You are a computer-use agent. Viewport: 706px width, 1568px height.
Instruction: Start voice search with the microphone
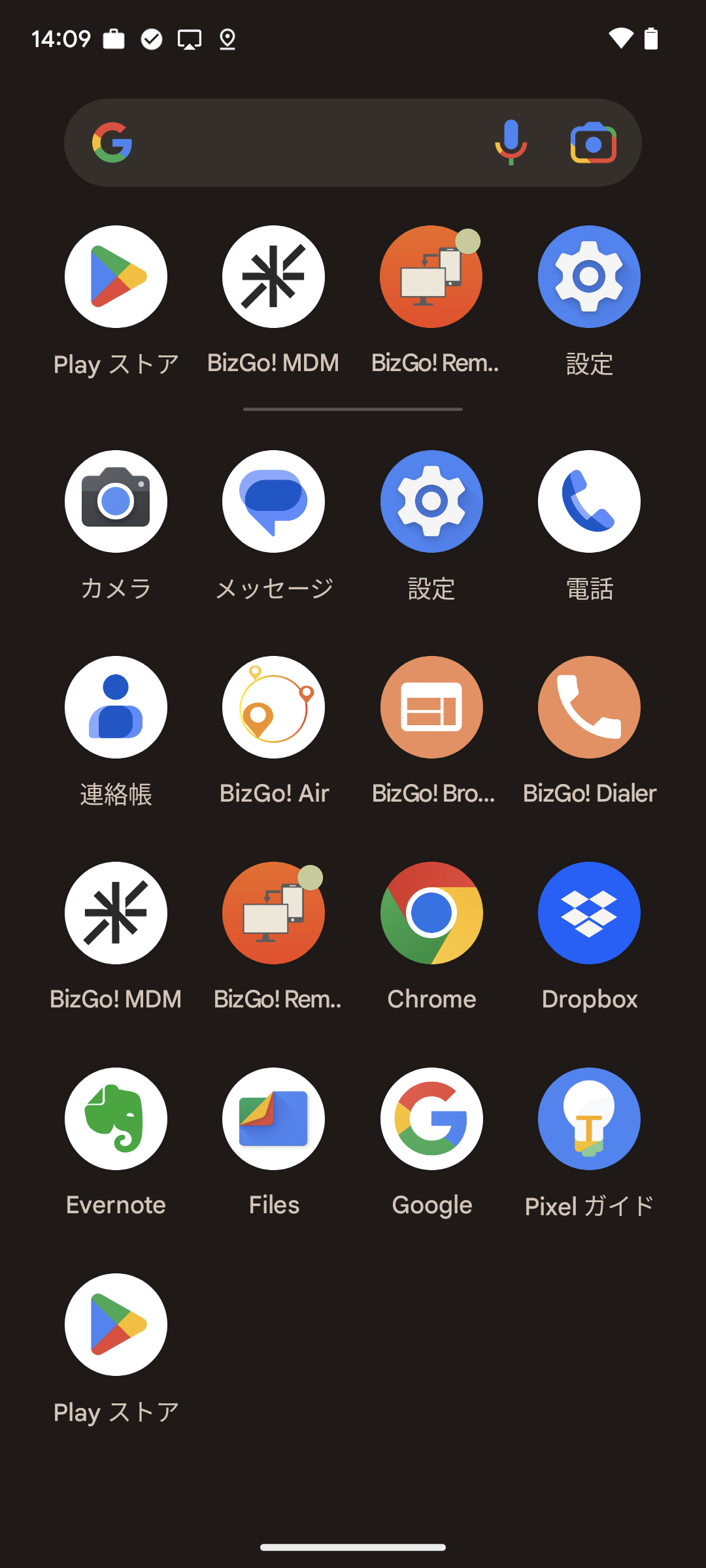tap(511, 143)
